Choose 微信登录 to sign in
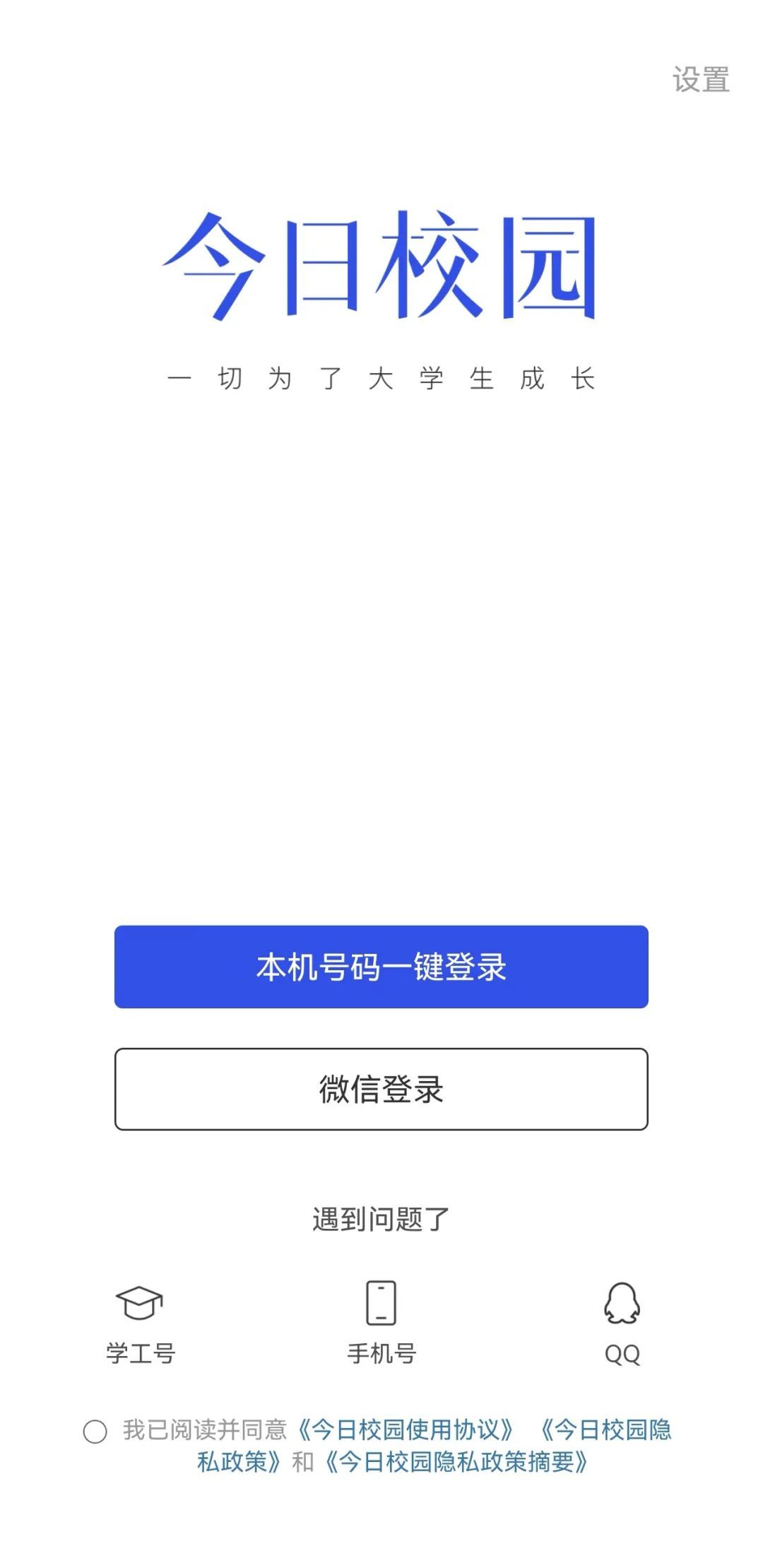Viewport: 763px width, 1568px height. point(381,1089)
